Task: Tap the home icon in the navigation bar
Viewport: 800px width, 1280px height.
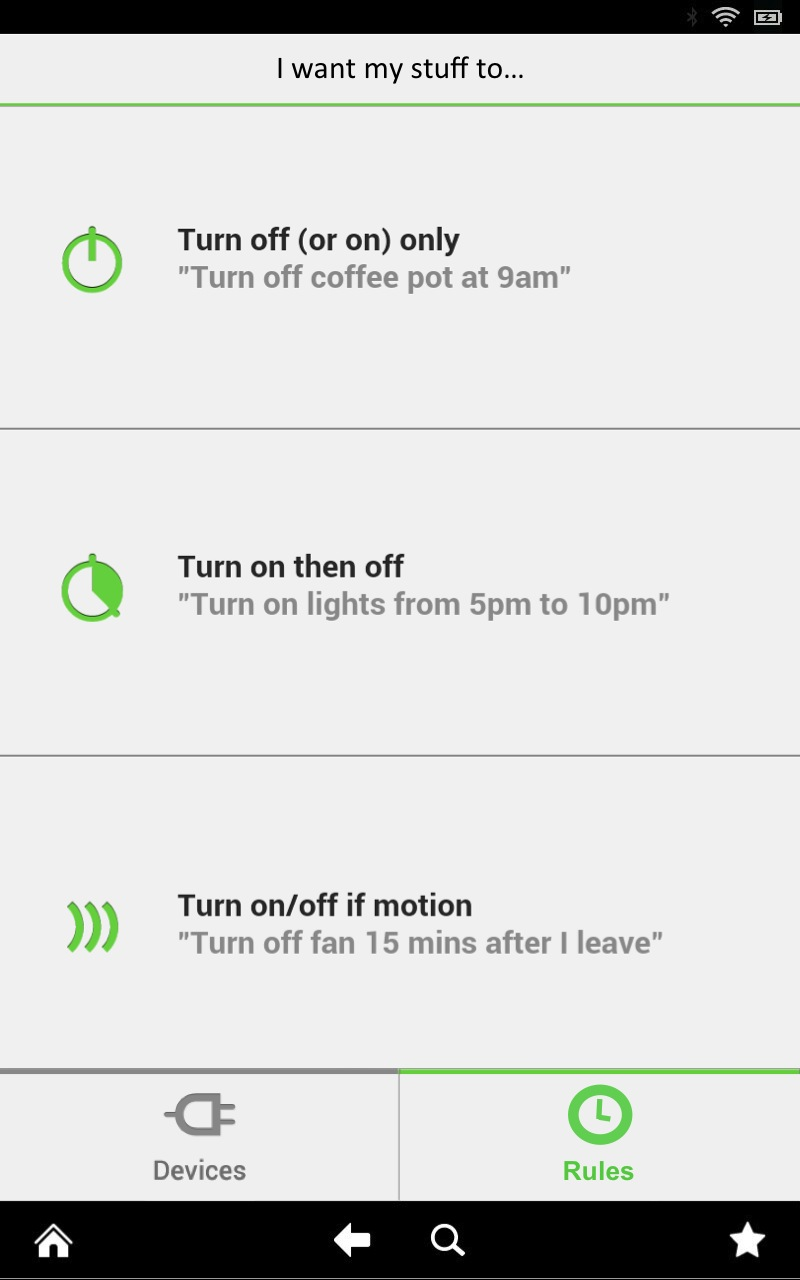Action: tap(52, 1240)
